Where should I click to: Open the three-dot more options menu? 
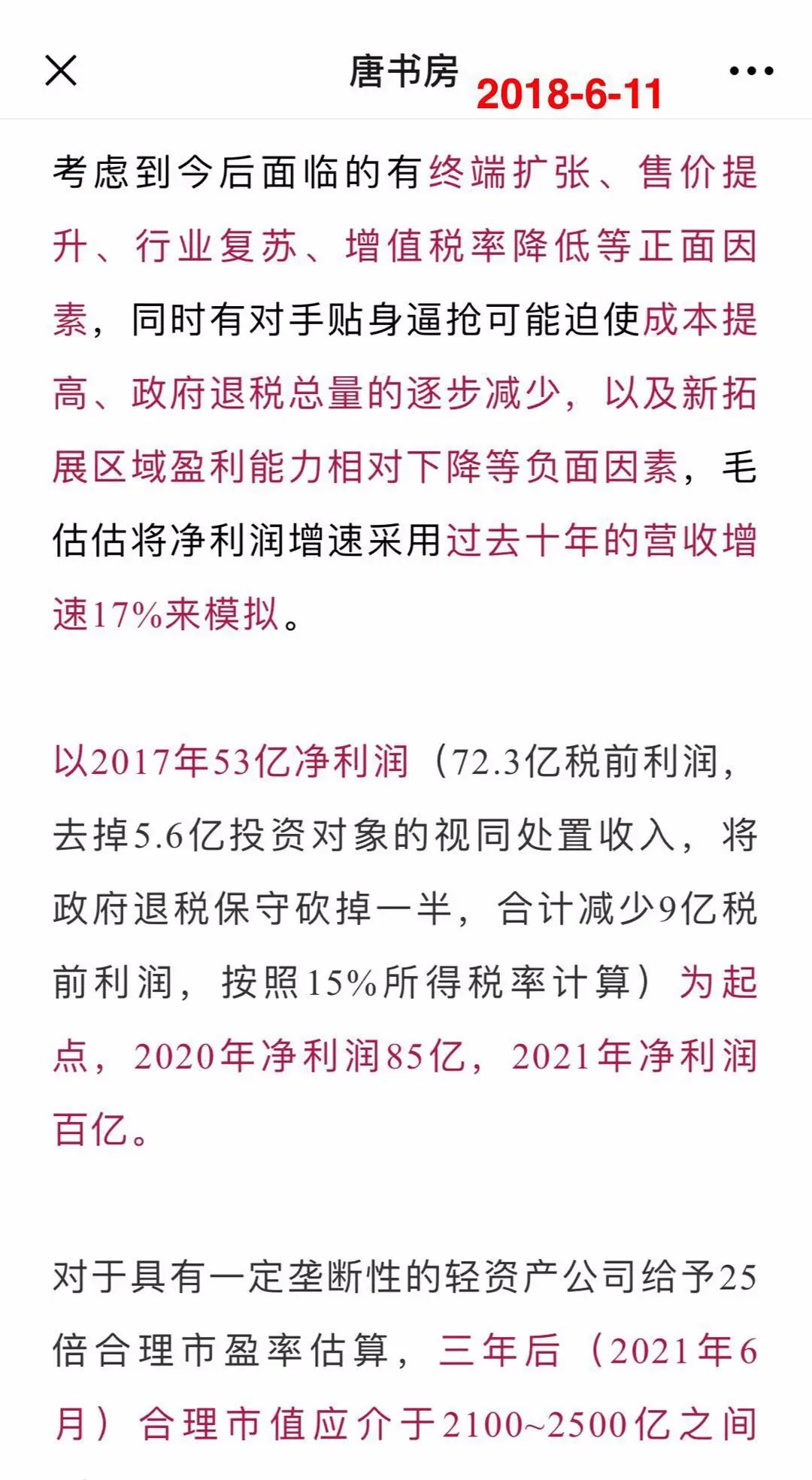(751, 71)
